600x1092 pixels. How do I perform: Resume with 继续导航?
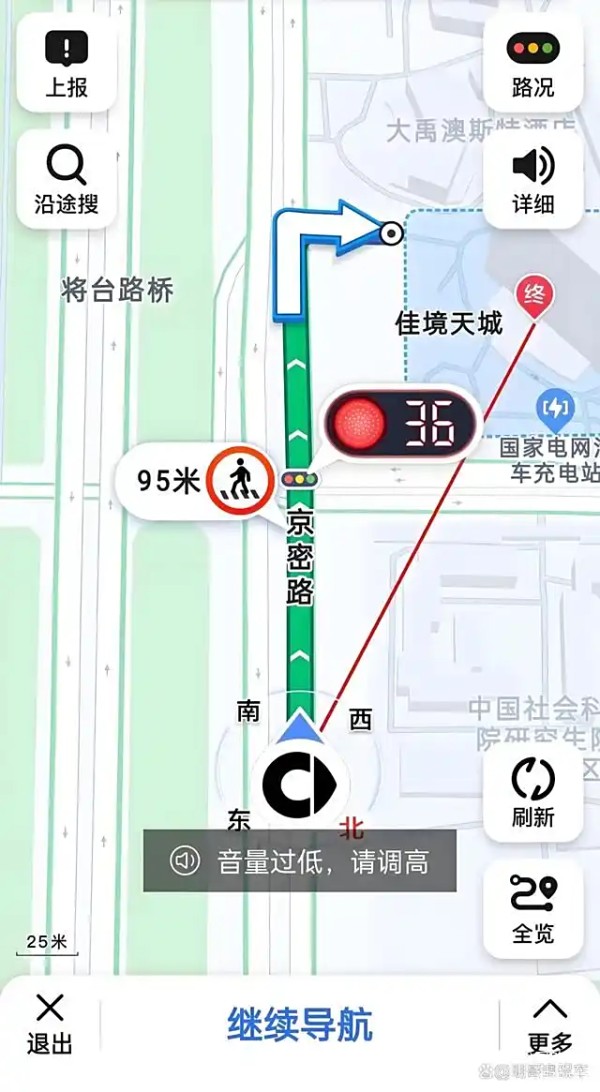pyautogui.click(x=300, y=1024)
